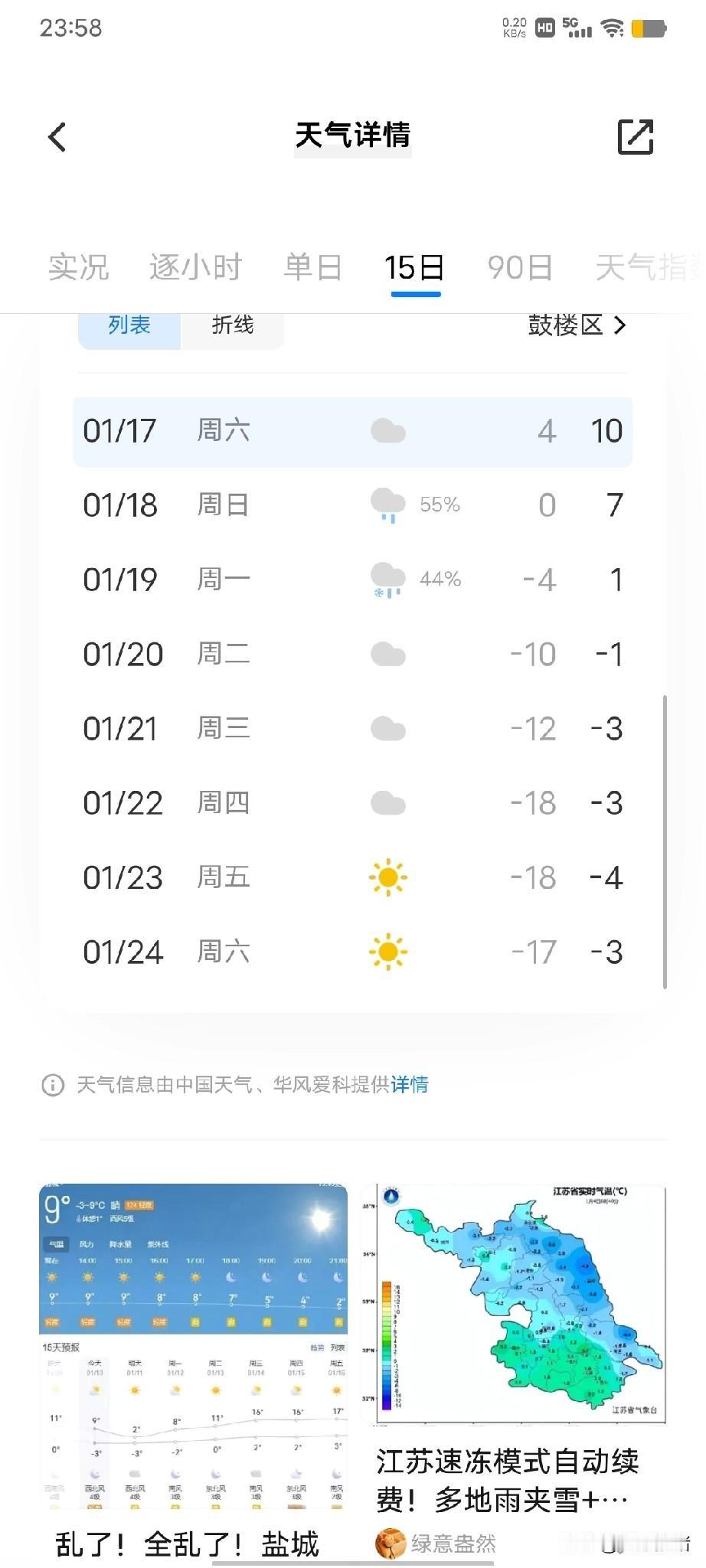Switch to 列表 list view
Screen dimensions: 706x1568
(130, 325)
